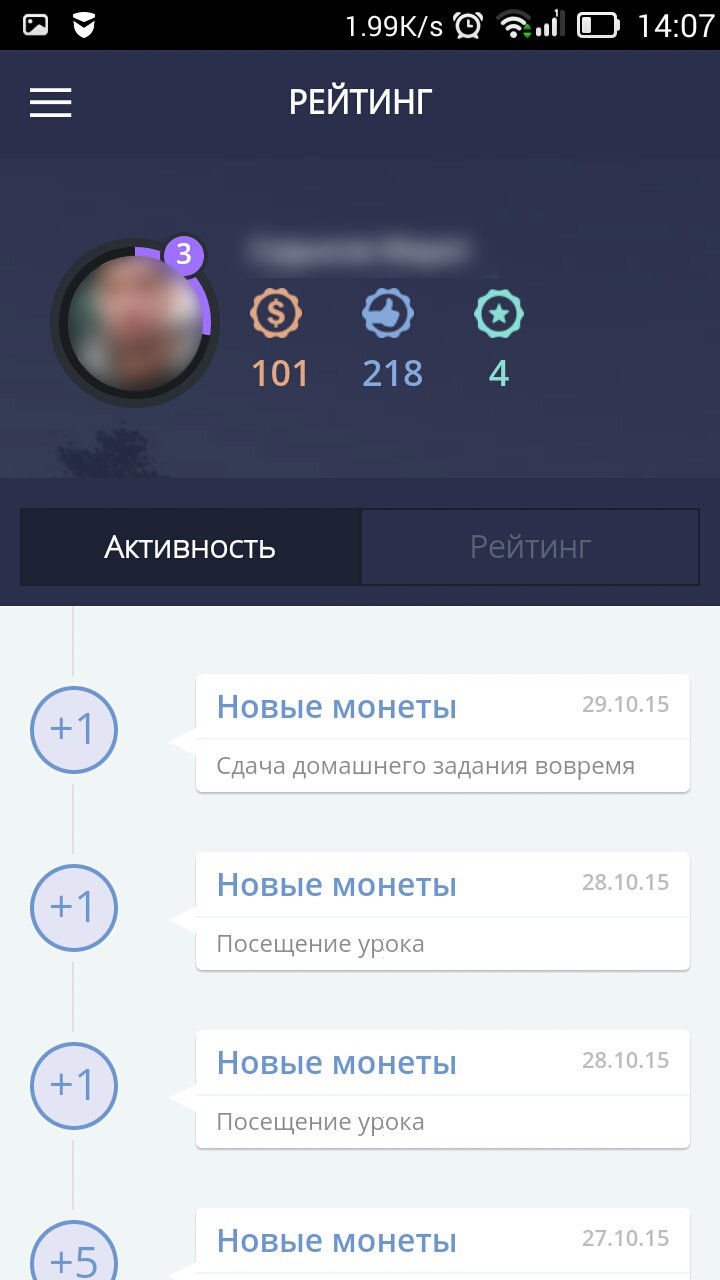Image resolution: width=720 pixels, height=1280 pixels.
Task: Select the Активность tab
Action: pos(188,546)
